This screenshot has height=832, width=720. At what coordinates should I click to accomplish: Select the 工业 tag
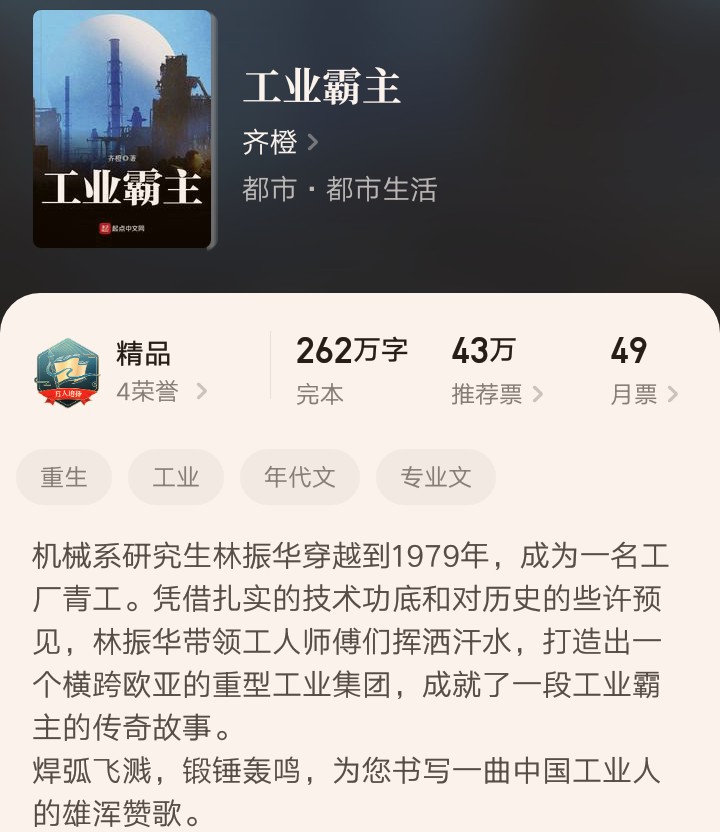pos(174,478)
